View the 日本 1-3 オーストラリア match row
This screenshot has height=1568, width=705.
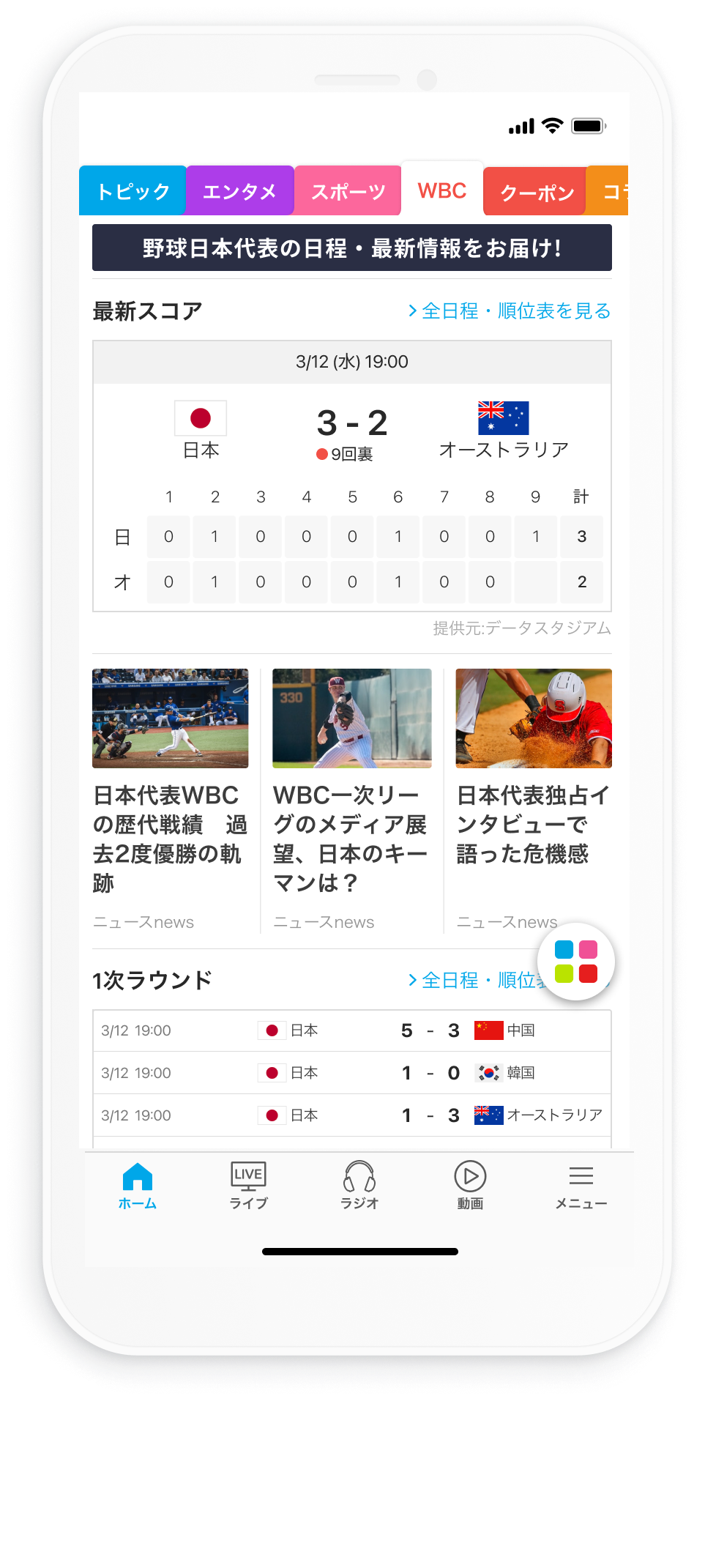(352, 1115)
